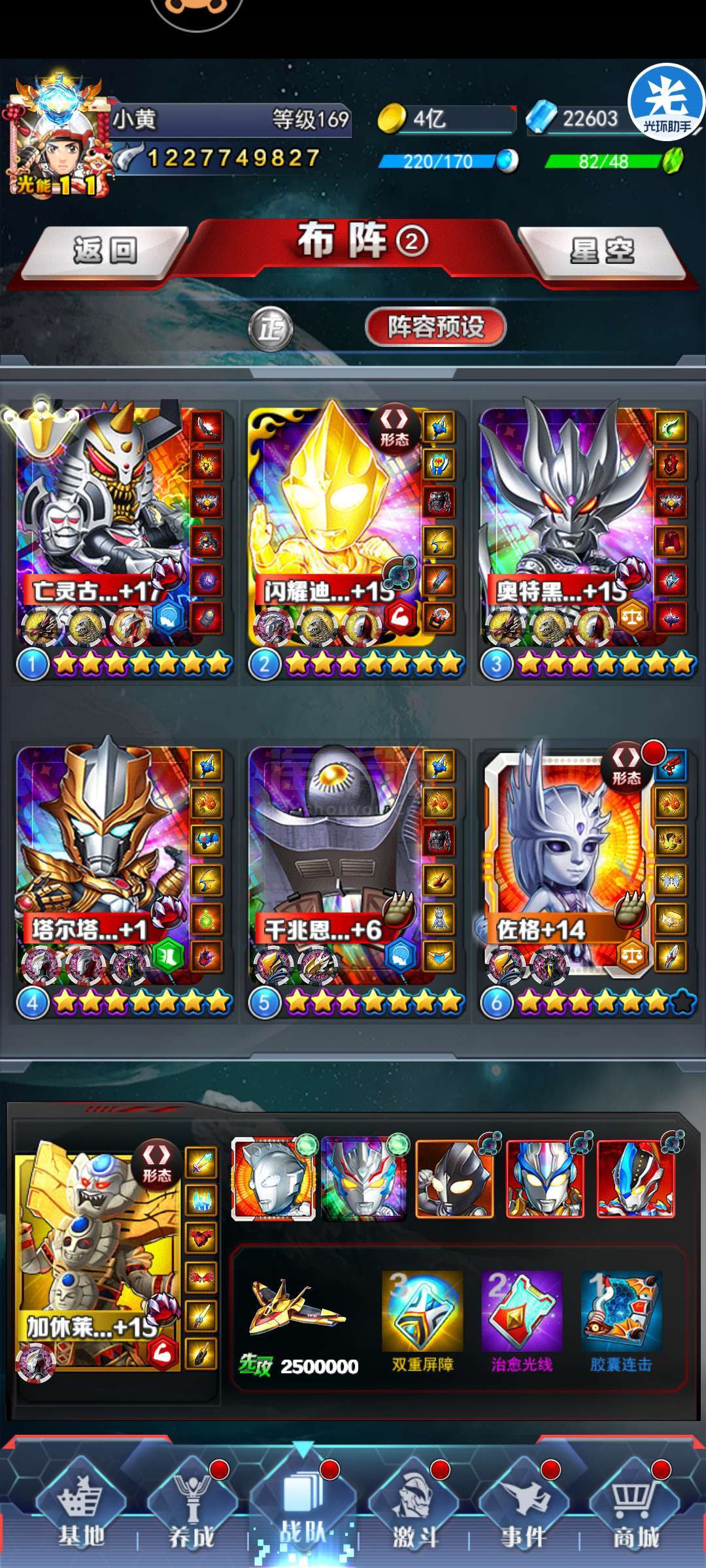The image size is (706, 1568).
Task: Open the 胶囊连击 skill
Action: point(621,1321)
